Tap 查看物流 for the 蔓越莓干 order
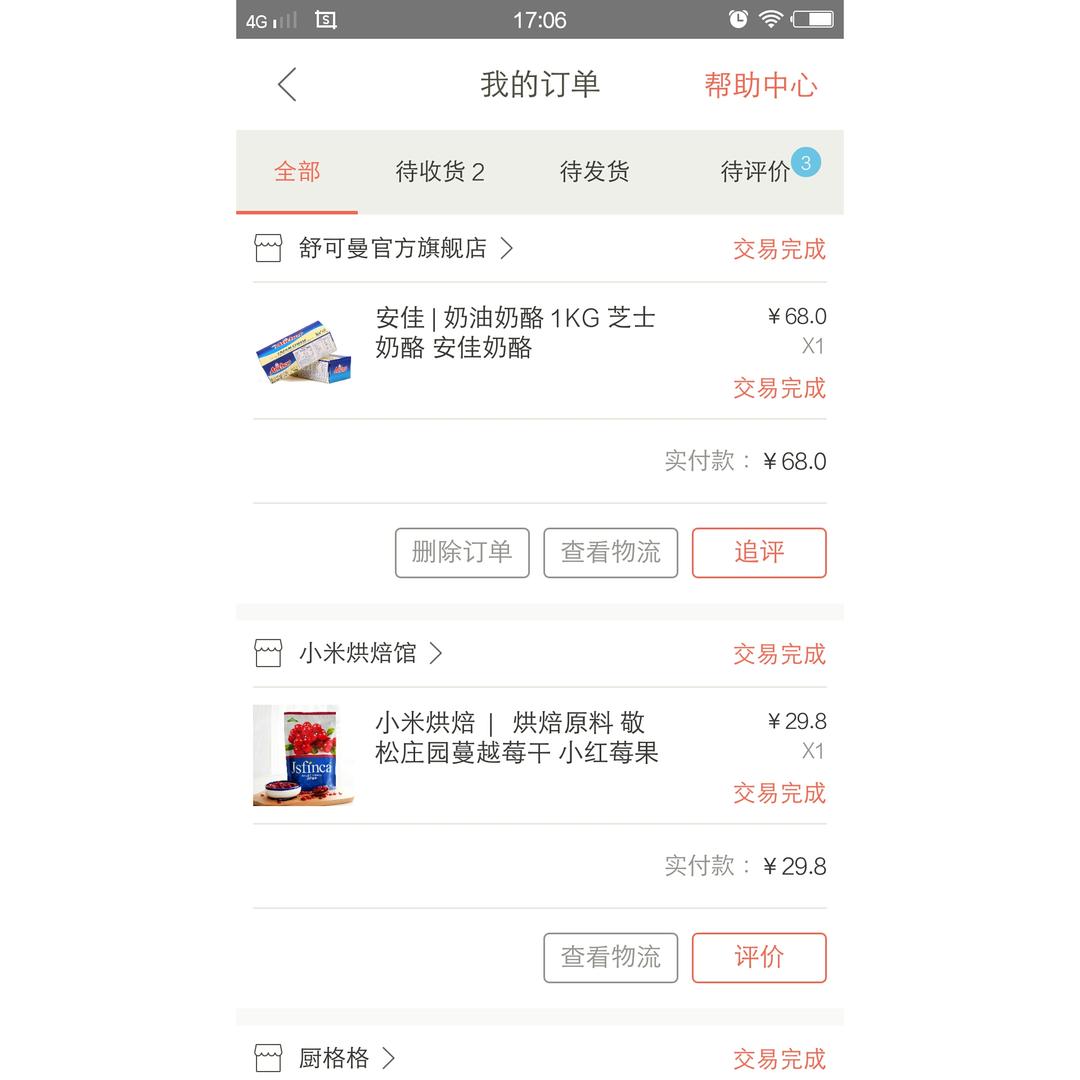Image resolution: width=1080 pixels, height=1080 pixels. tap(610, 957)
